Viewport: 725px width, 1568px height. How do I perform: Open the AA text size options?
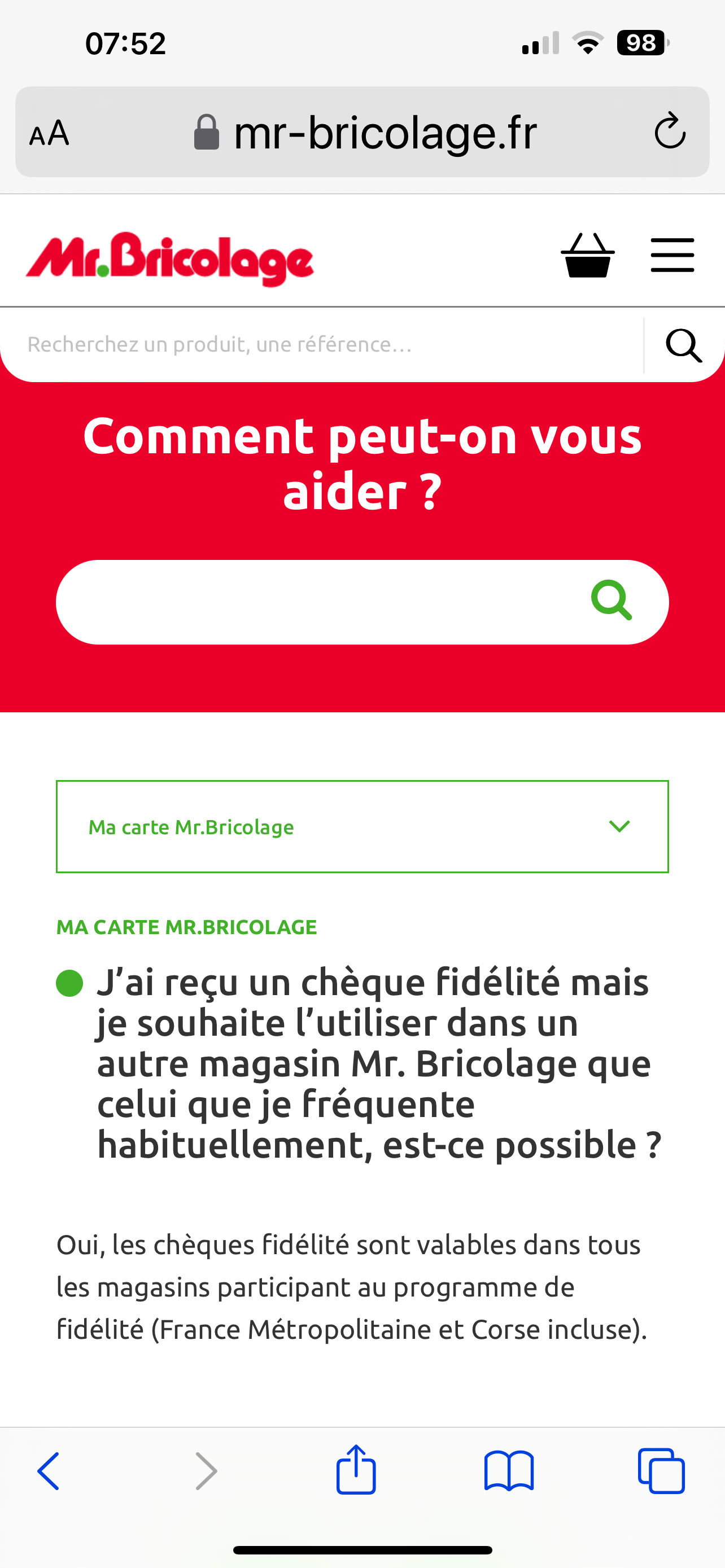point(49,133)
